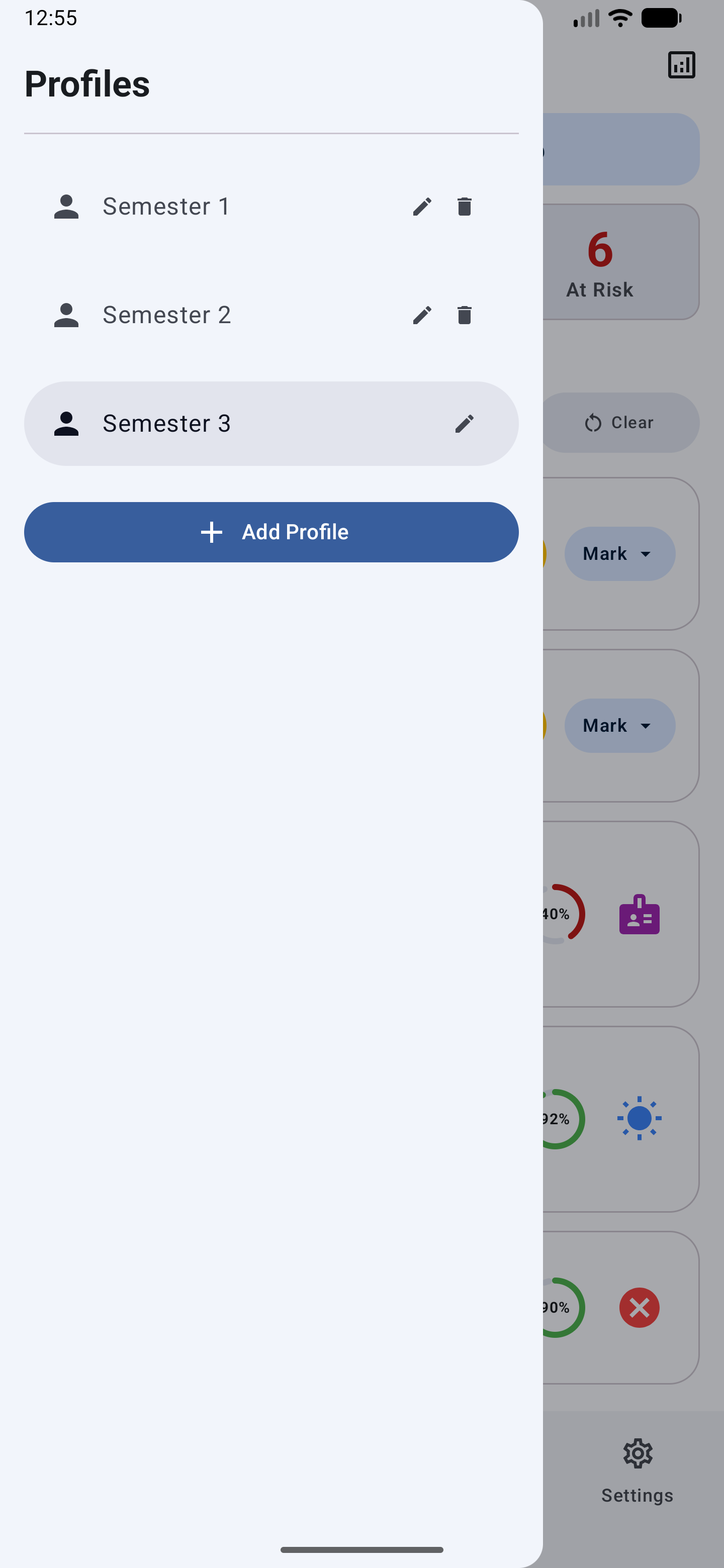Edit the Semester 3 profile

[x=465, y=423]
